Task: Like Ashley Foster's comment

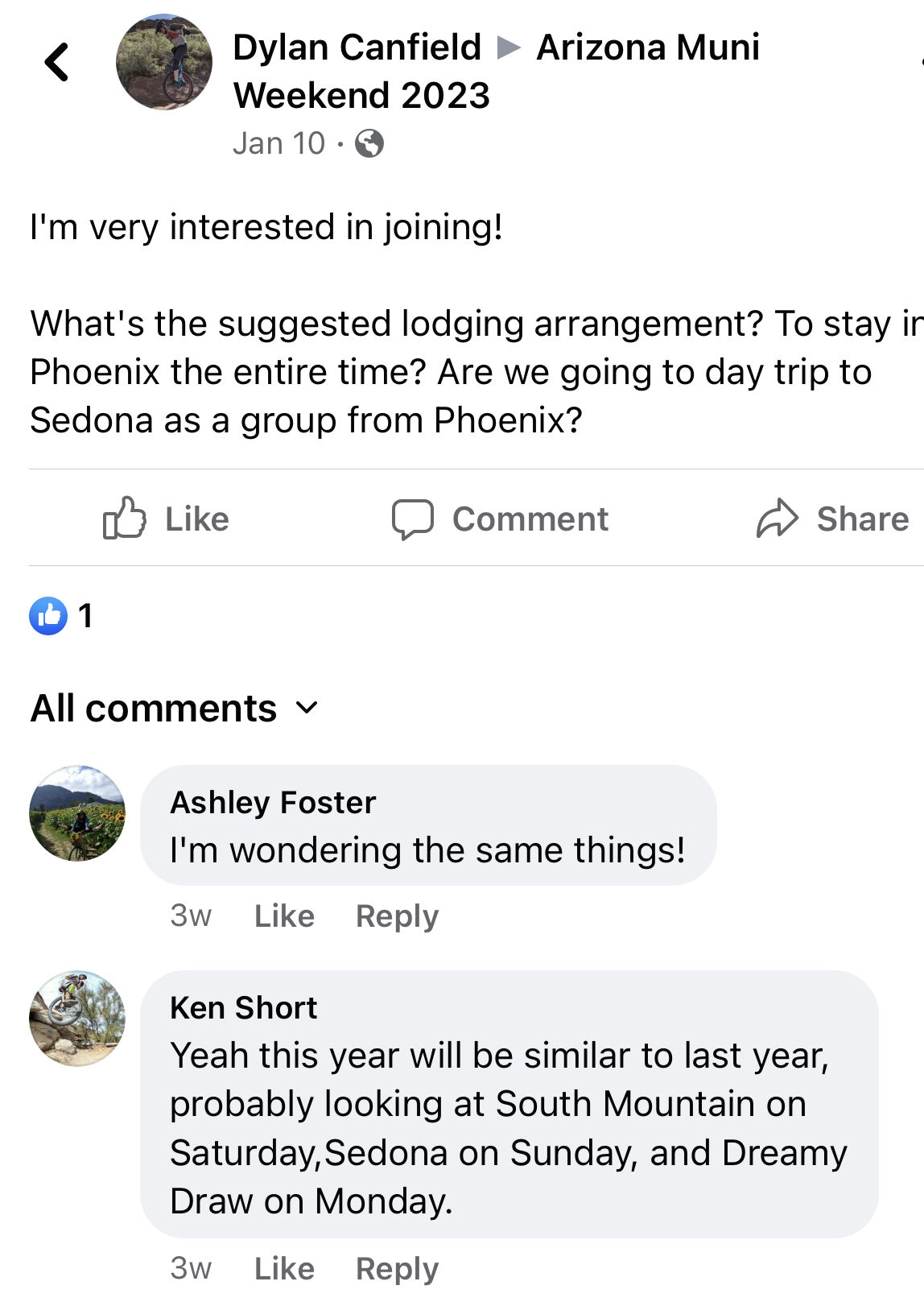Action: pyautogui.click(x=284, y=916)
